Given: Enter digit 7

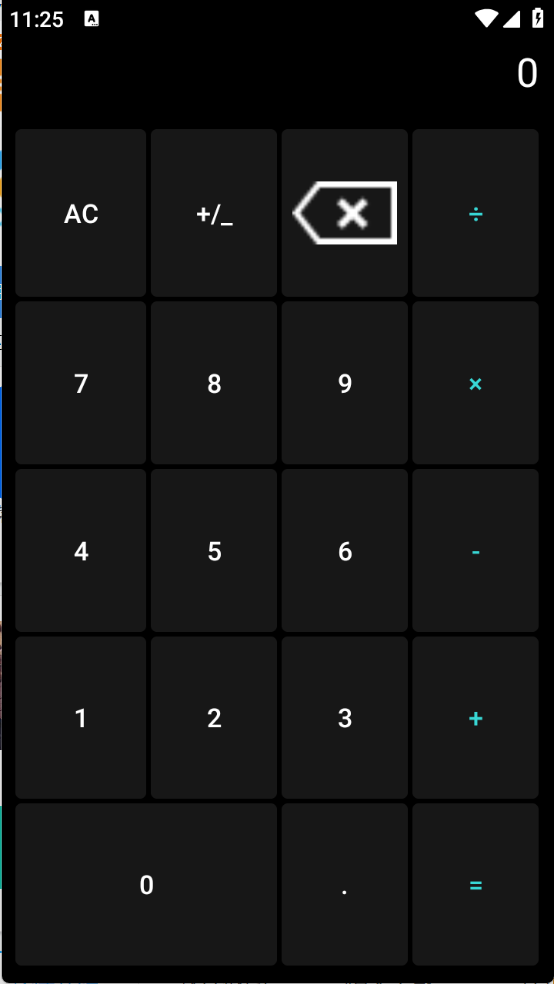Looking at the screenshot, I should 81,383.
